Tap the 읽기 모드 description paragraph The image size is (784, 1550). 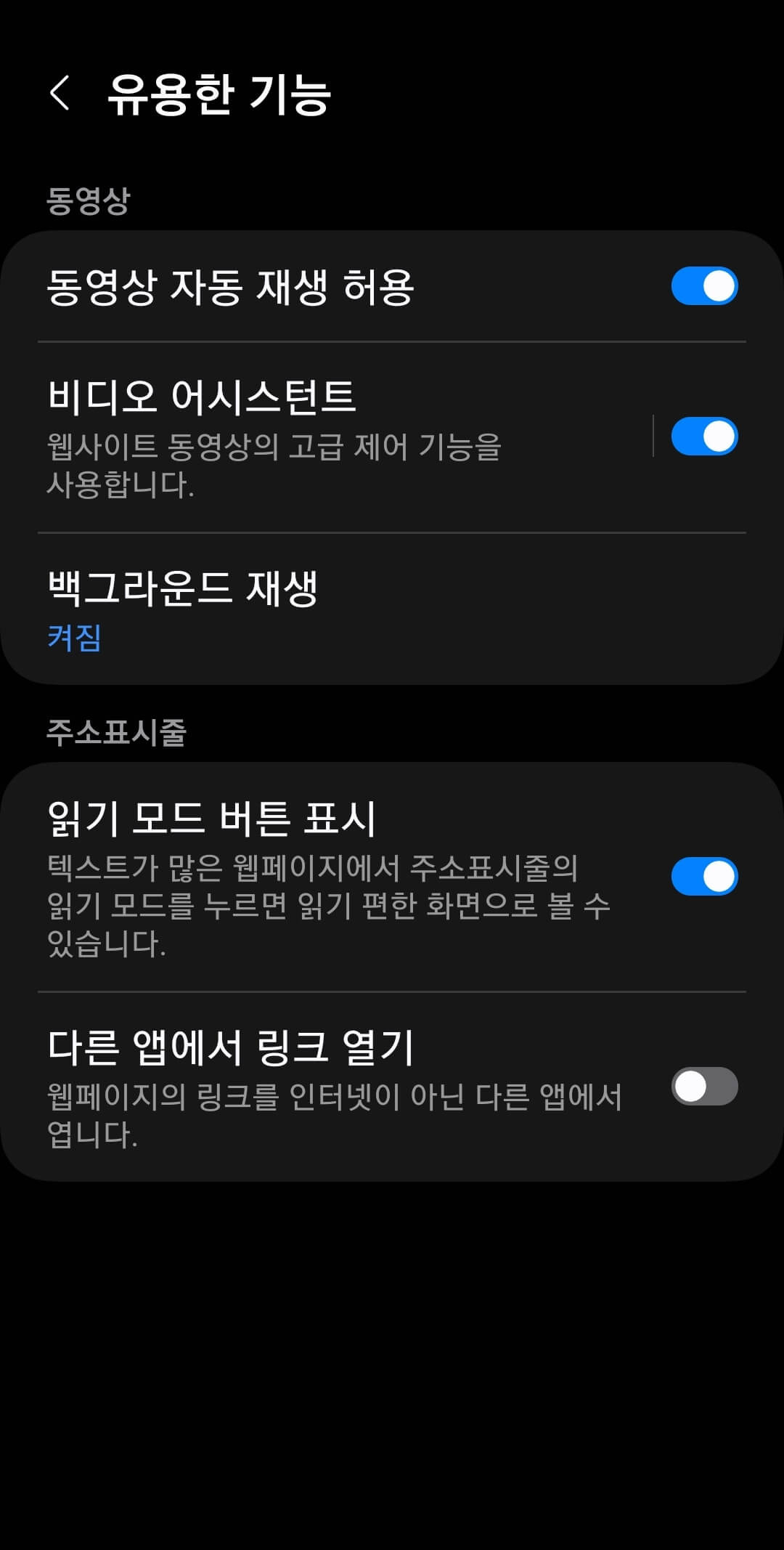tap(327, 906)
